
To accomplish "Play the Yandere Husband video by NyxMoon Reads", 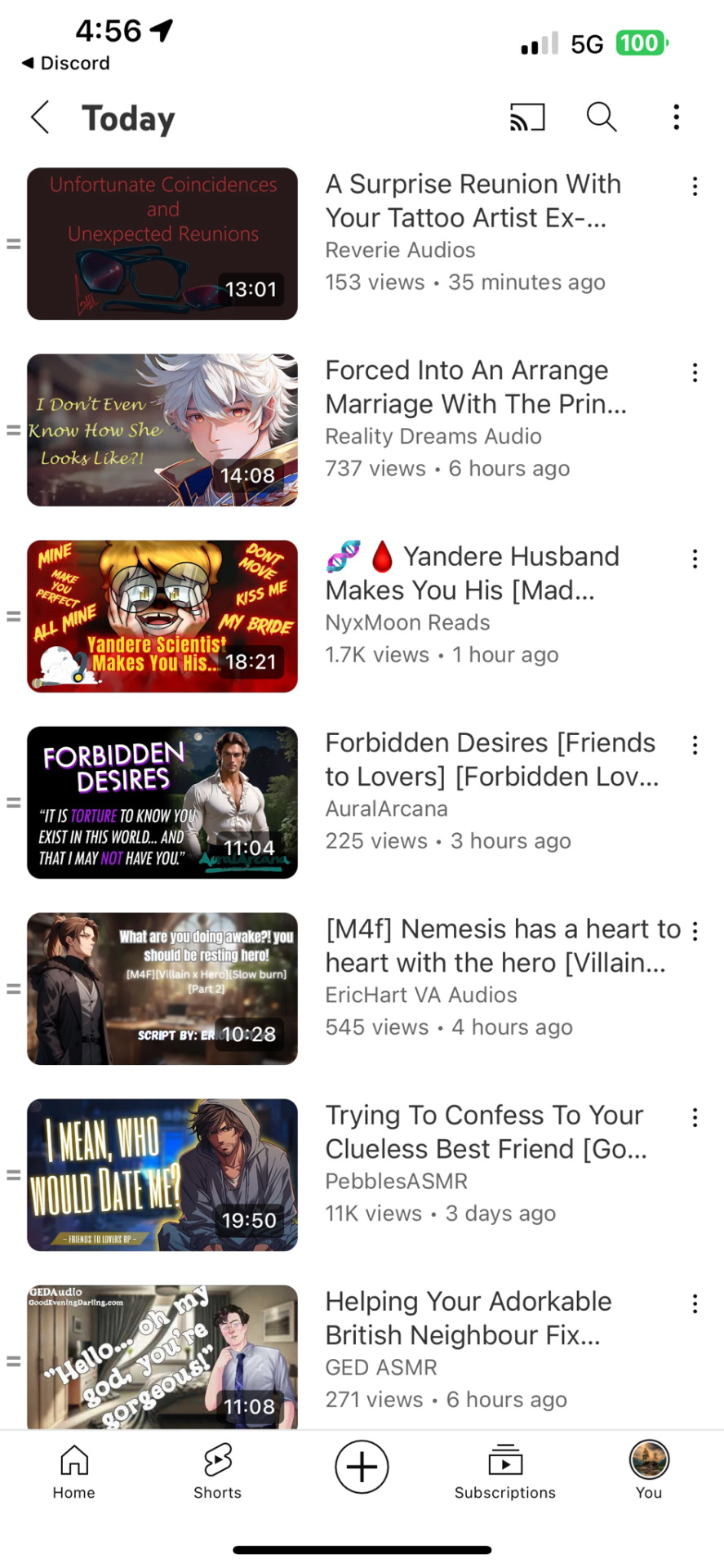I will click(162, 616).
